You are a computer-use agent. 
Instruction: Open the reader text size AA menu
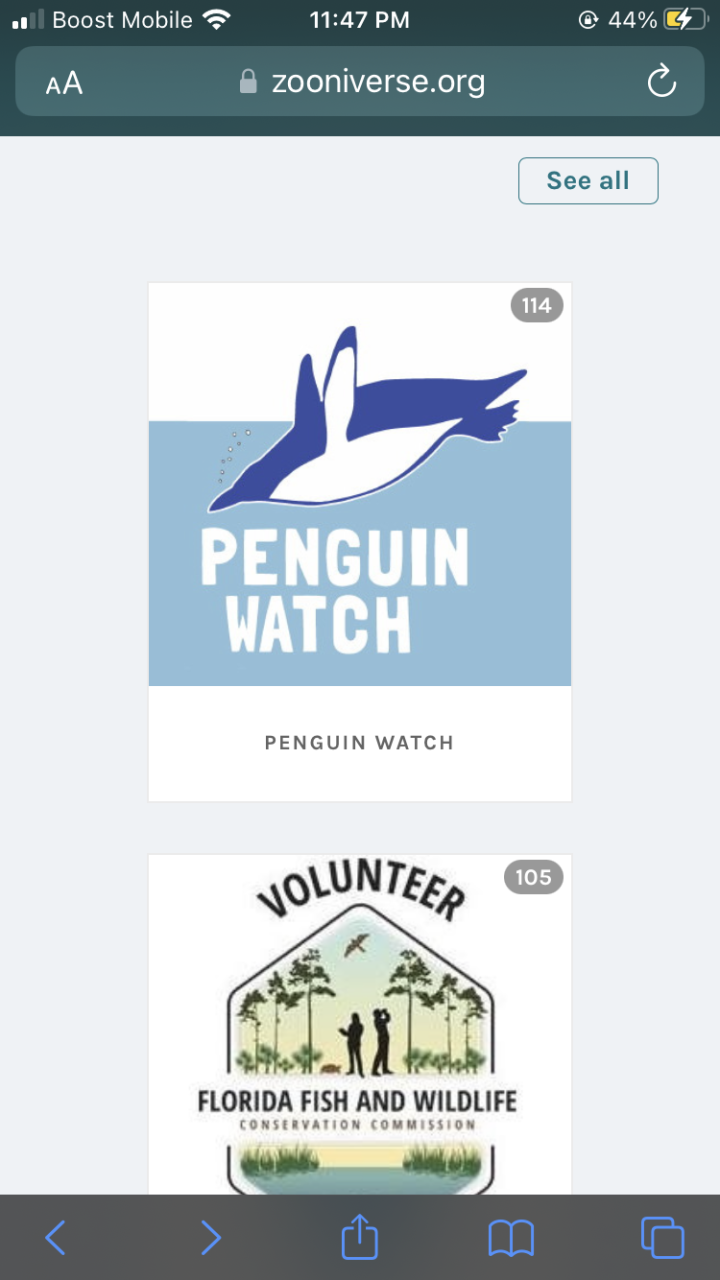[x=64, y=83]
